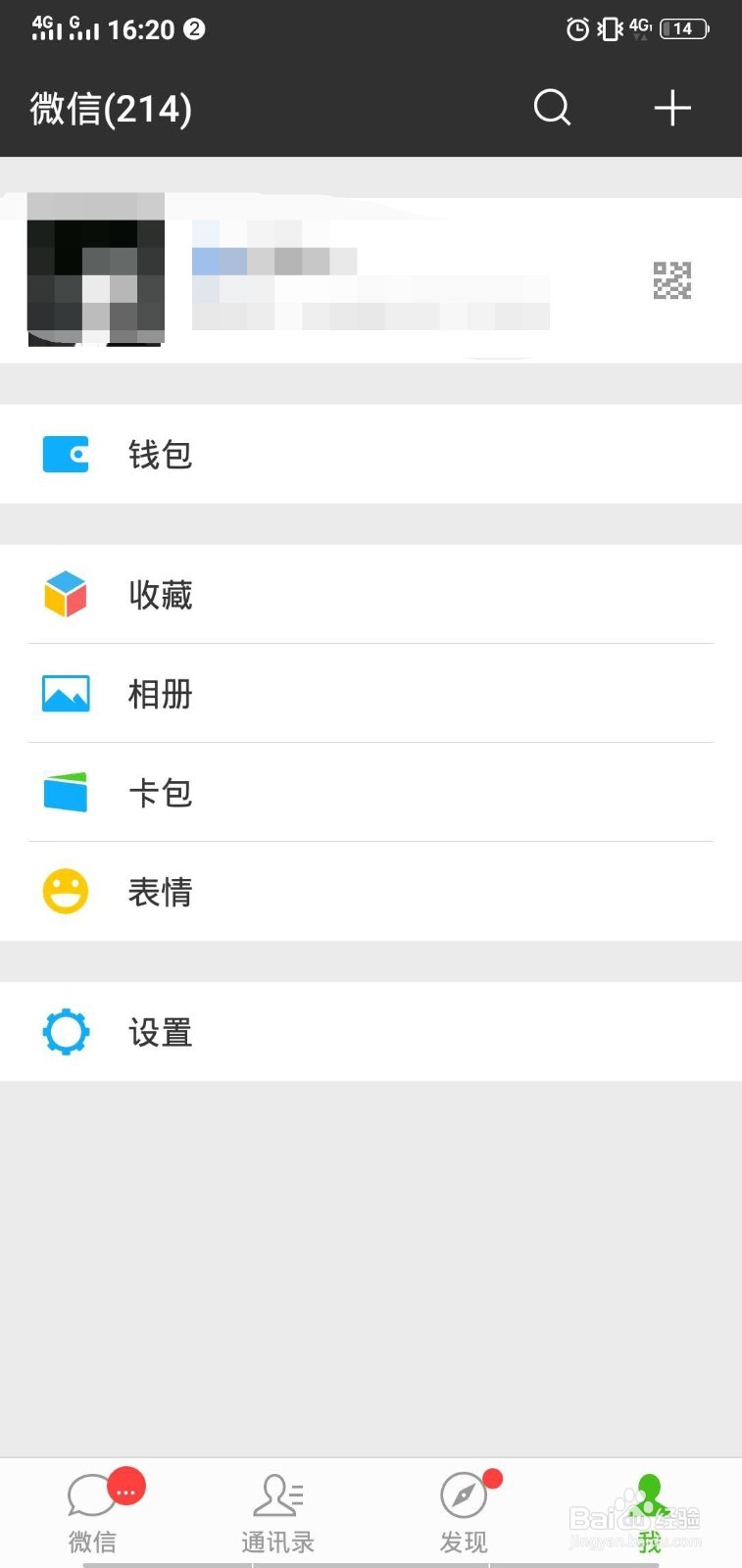Open the Stickers (表情) smiley icon
The height and width of the screenshot is (1568, 742).
tap(65, 891)
